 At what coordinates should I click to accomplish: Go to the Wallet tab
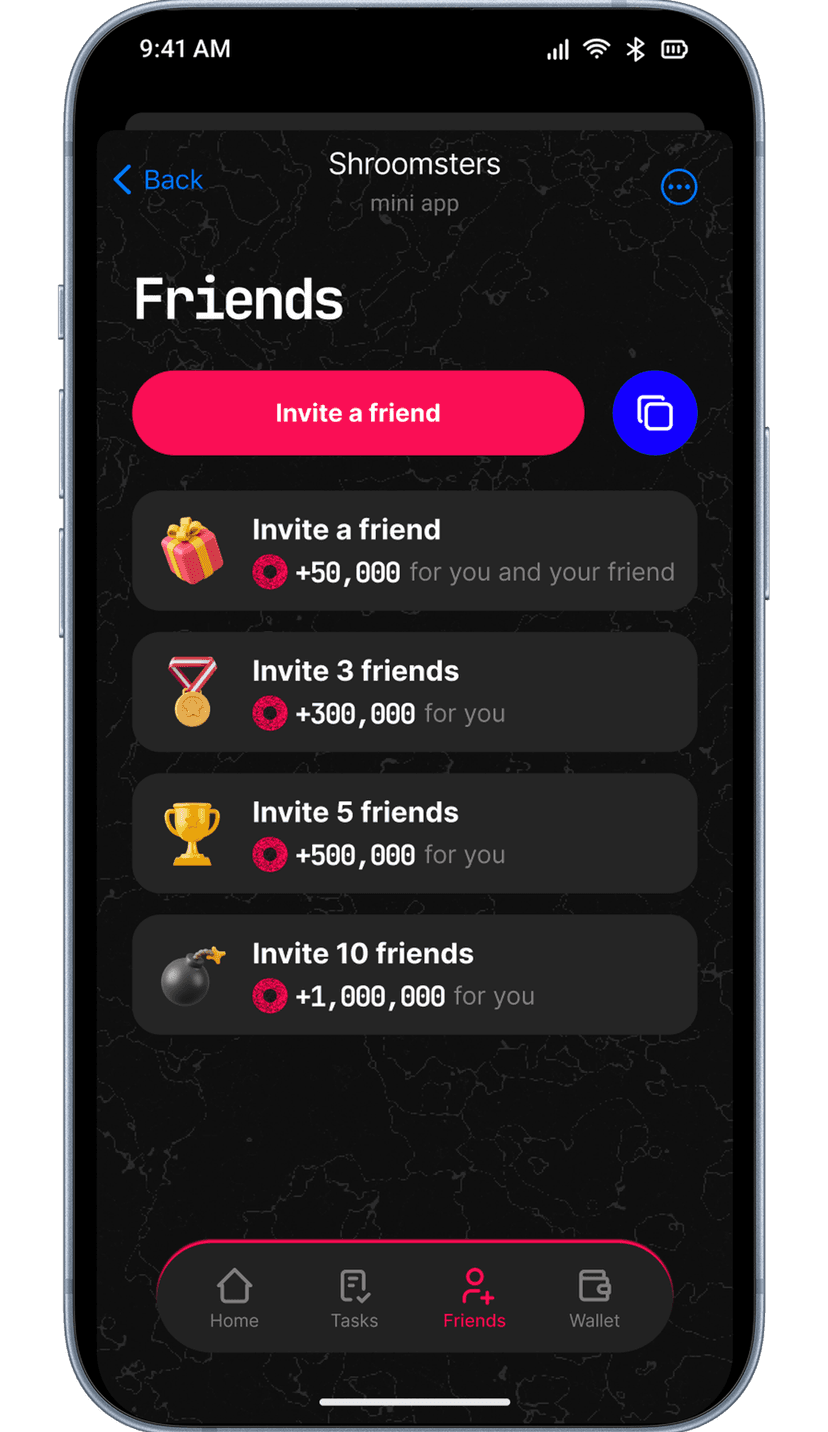pos(594,1298)
